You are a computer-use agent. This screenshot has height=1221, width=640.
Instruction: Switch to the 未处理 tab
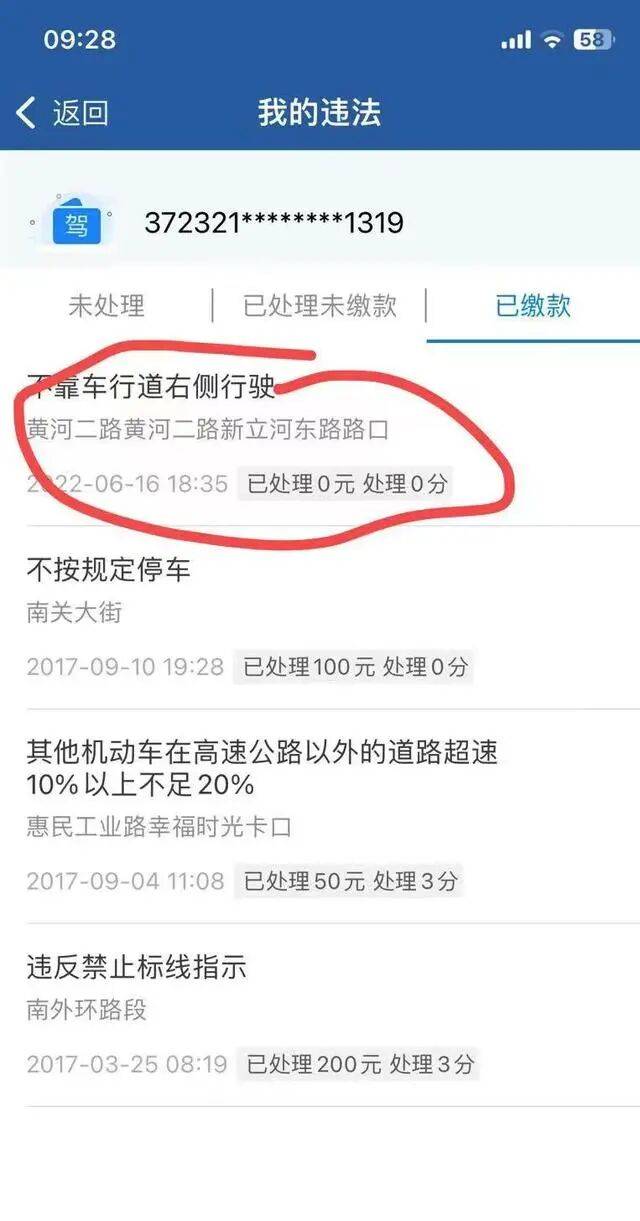[106, 306]
